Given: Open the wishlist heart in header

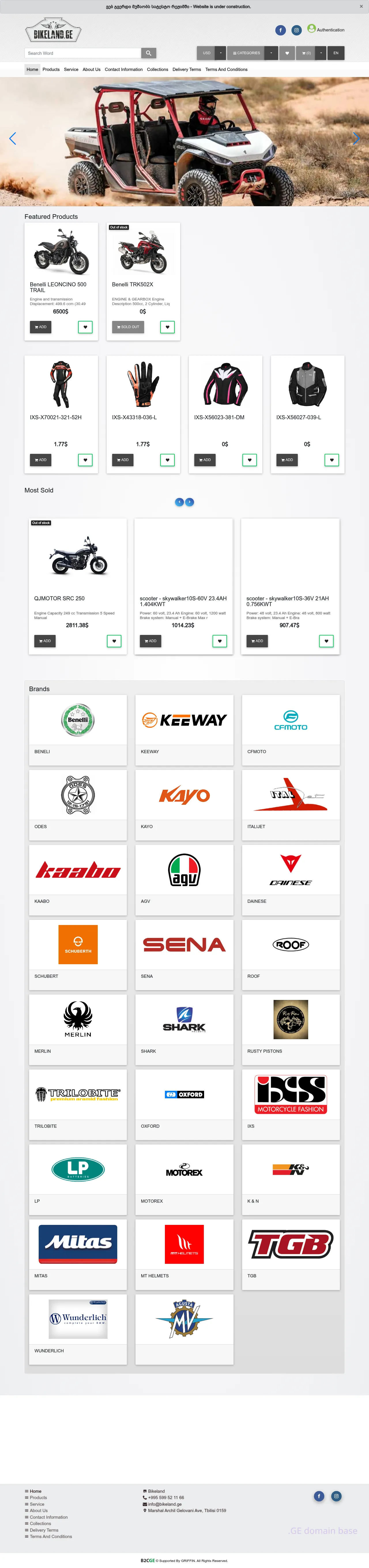Looking at the screenshot, I should pos(287,53).
